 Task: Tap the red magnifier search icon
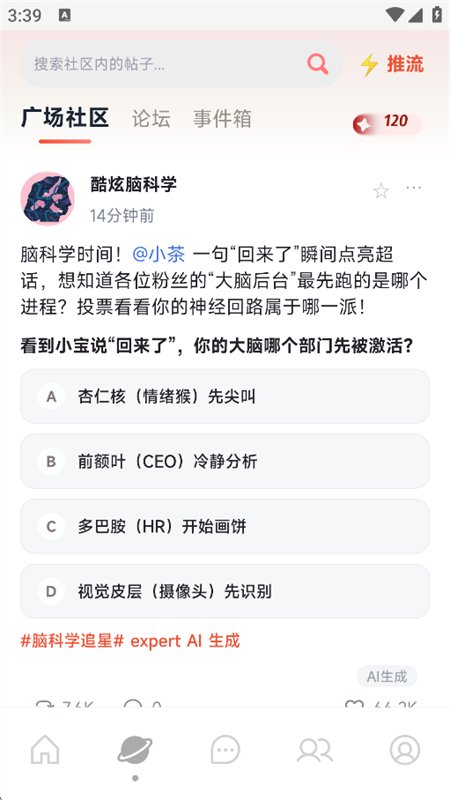pos(317,64)
